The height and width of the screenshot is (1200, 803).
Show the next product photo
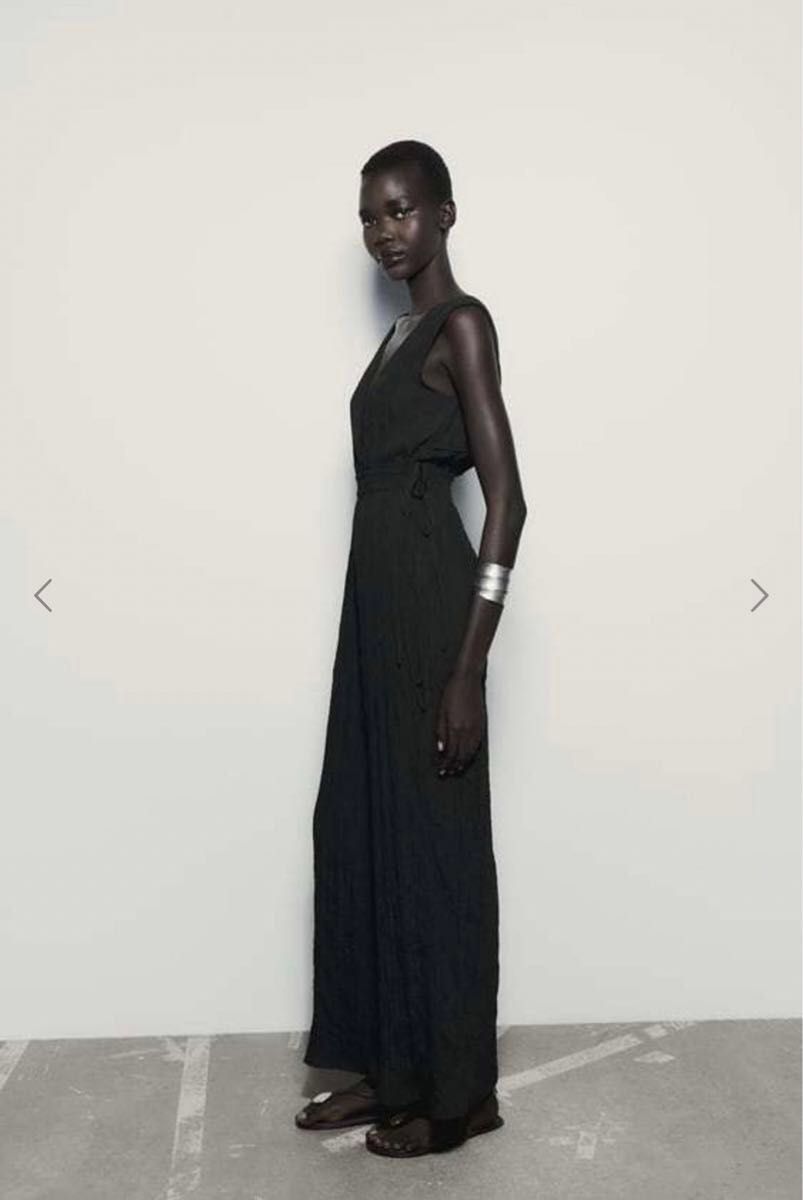tap(759, 596)
